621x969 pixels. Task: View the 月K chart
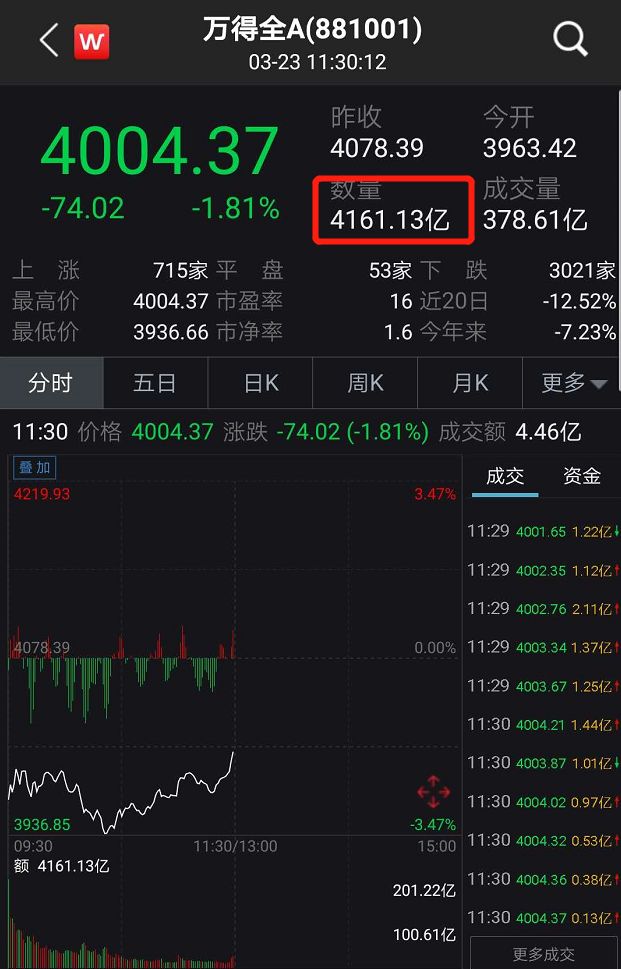[x=470, y=383]
